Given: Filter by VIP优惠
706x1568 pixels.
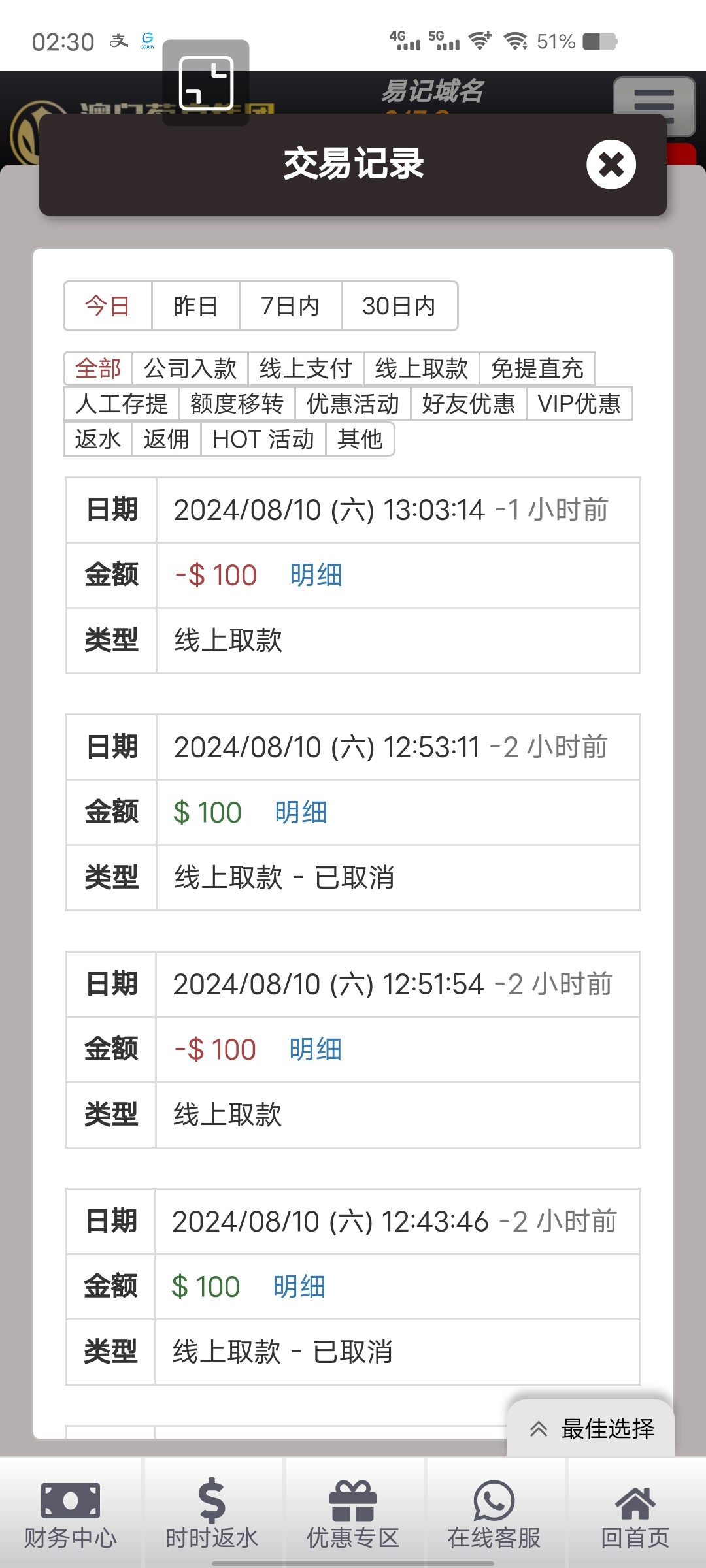Looking at the screenshot, I should tap(579, 404).
